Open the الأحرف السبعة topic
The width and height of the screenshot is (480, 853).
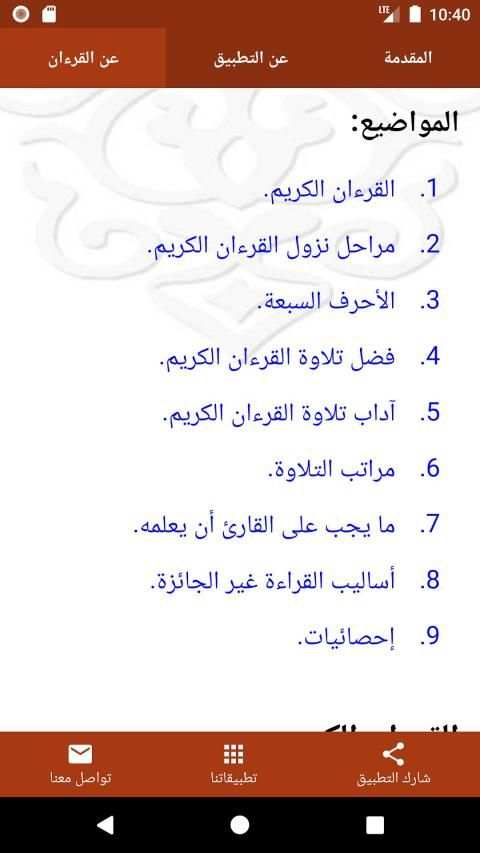(326, 301)
